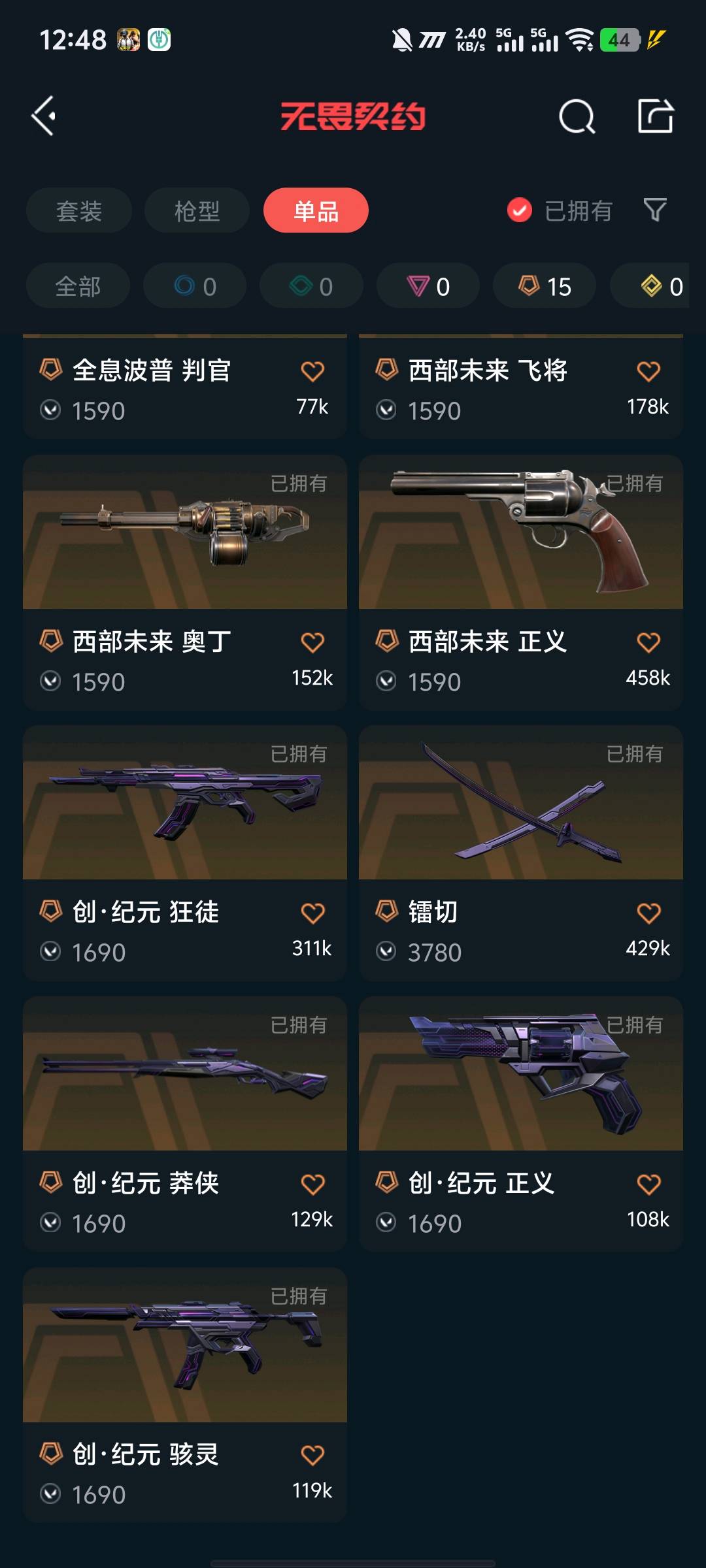This screenshot has width=706, height=1568.
Task: Favorite 全息波普 判官 with the heart icon
Action: coord(312,371)
